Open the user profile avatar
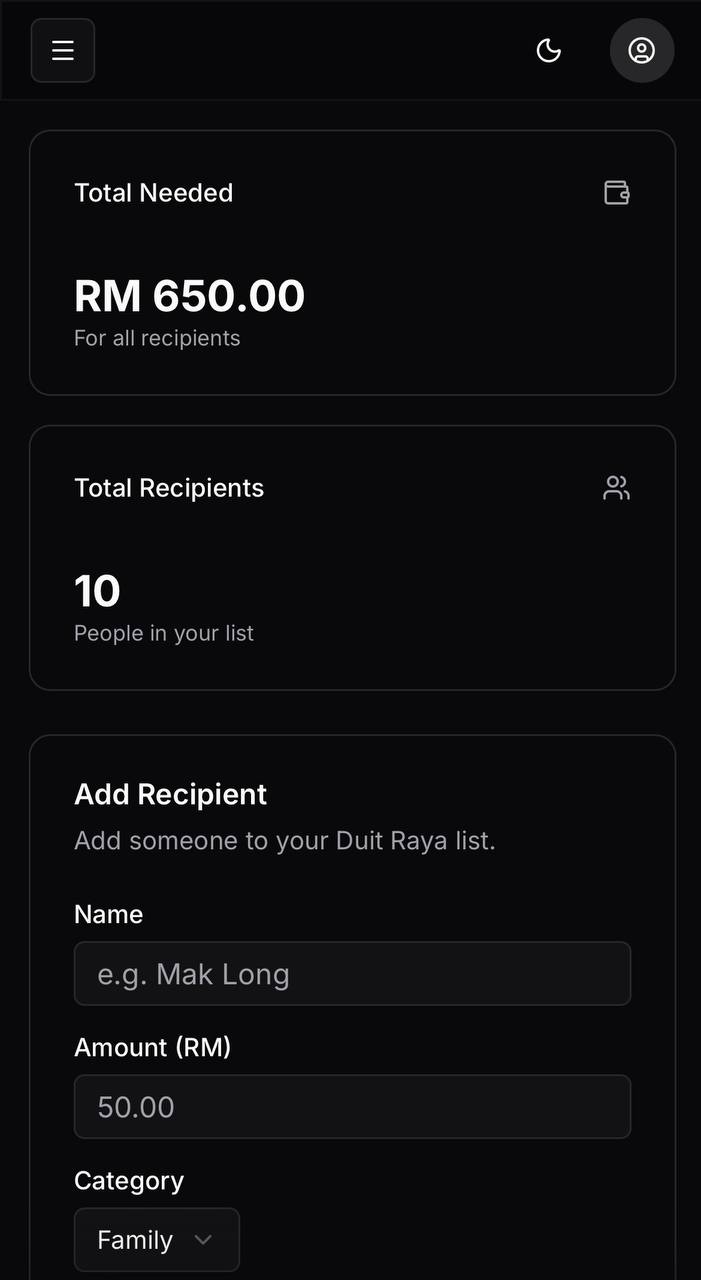Screen dimensions: 701x1280 point(641,51)
